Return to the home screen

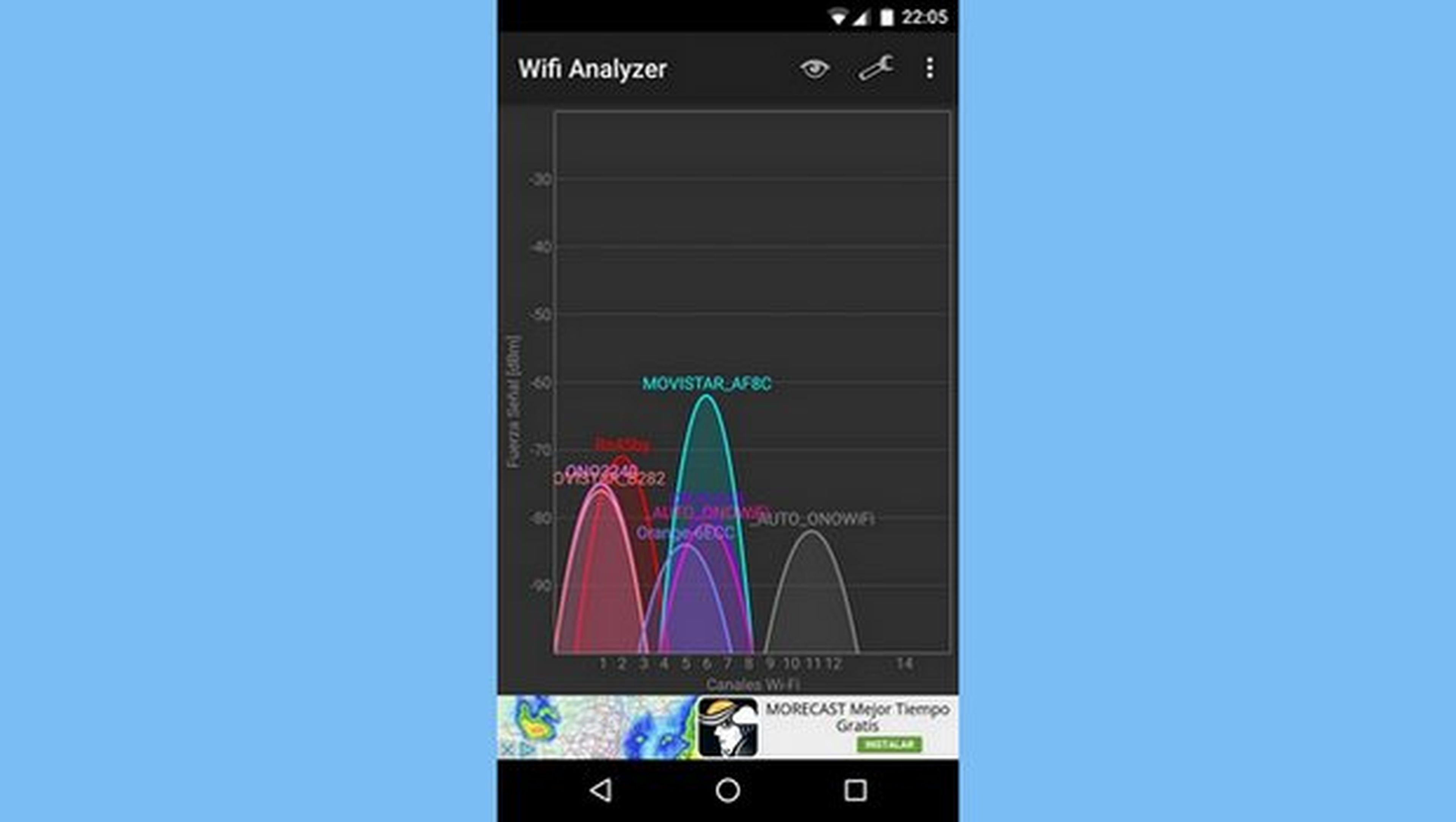[x=728, y=791]
